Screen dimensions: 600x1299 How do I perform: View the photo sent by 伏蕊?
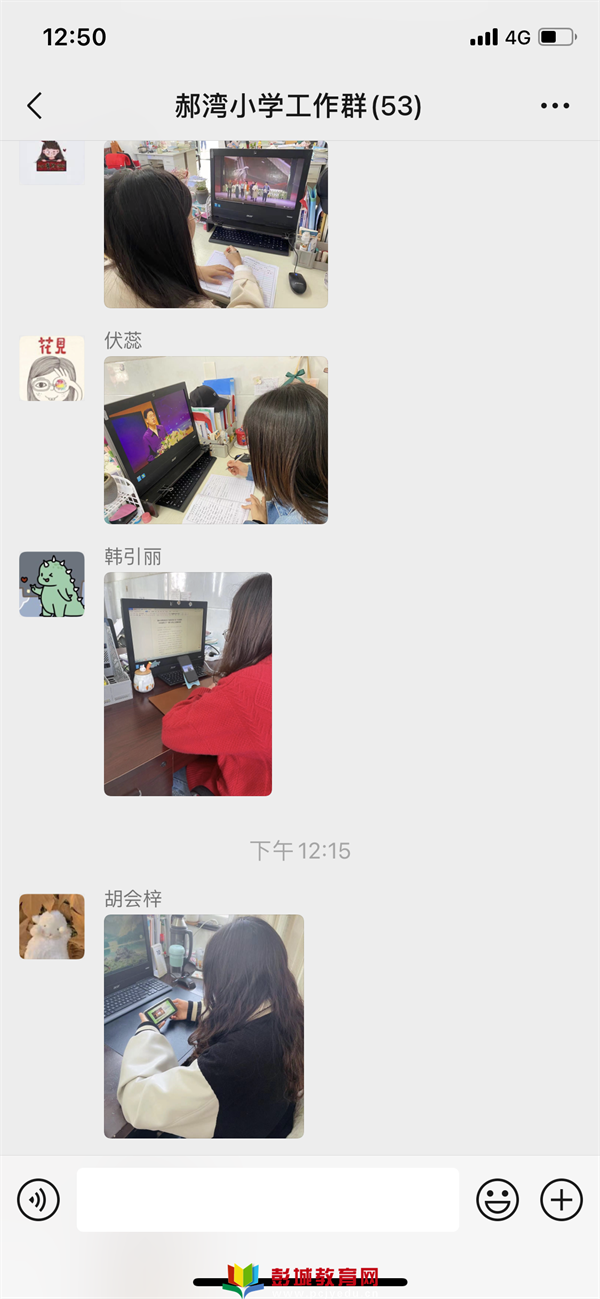point(216,440)
